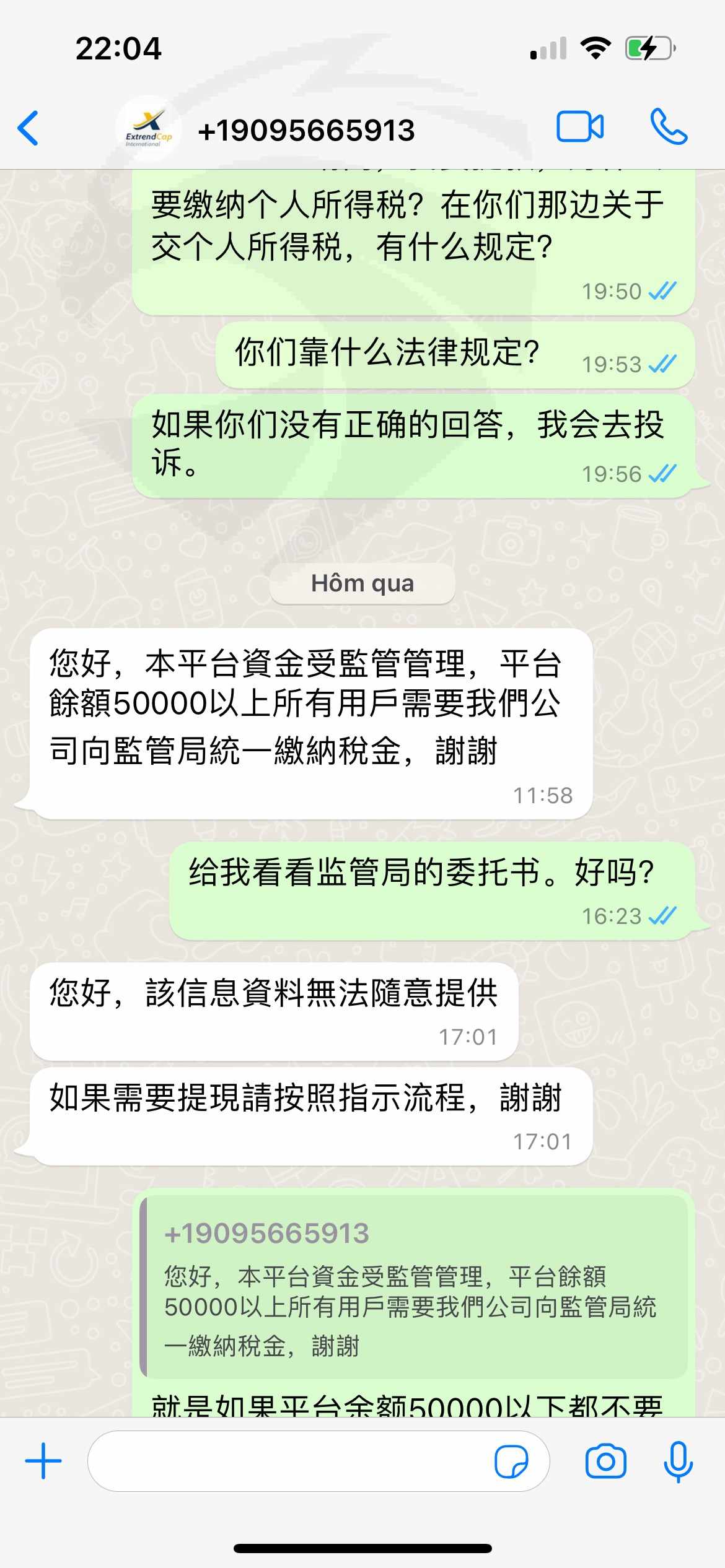Tap the microphone to record voice message

(678, 1461)
